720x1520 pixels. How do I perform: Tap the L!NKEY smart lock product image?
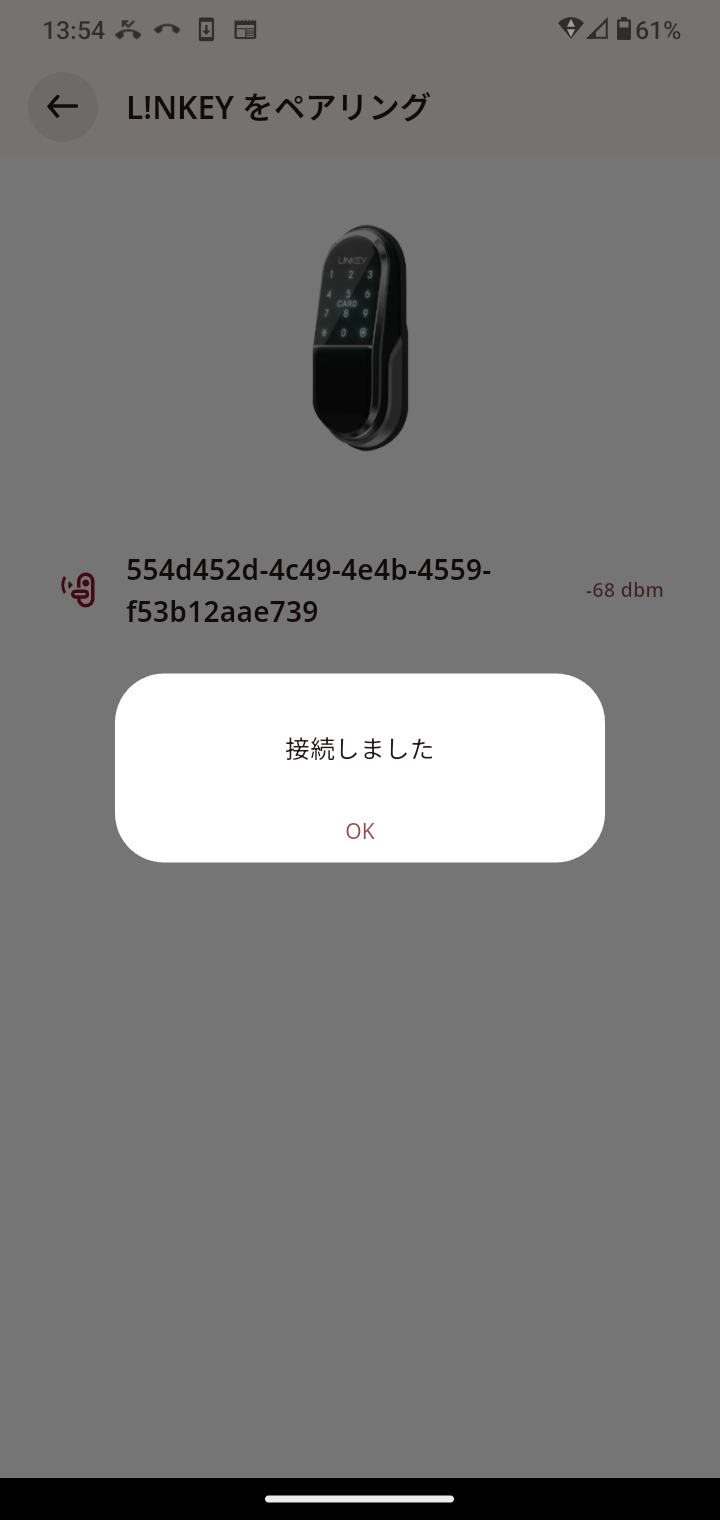point(362,338)
